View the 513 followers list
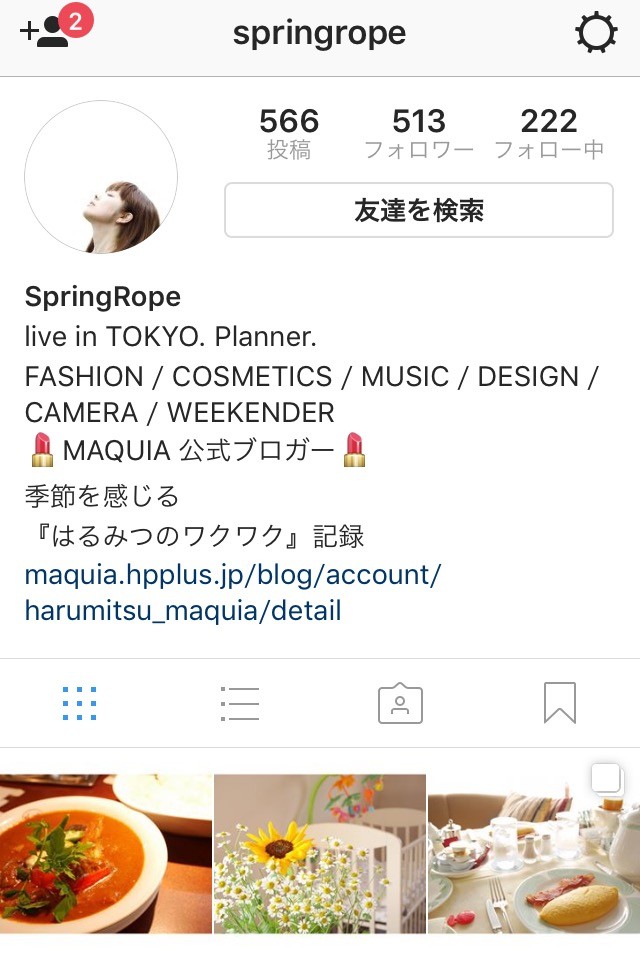 tap(418, 134)
